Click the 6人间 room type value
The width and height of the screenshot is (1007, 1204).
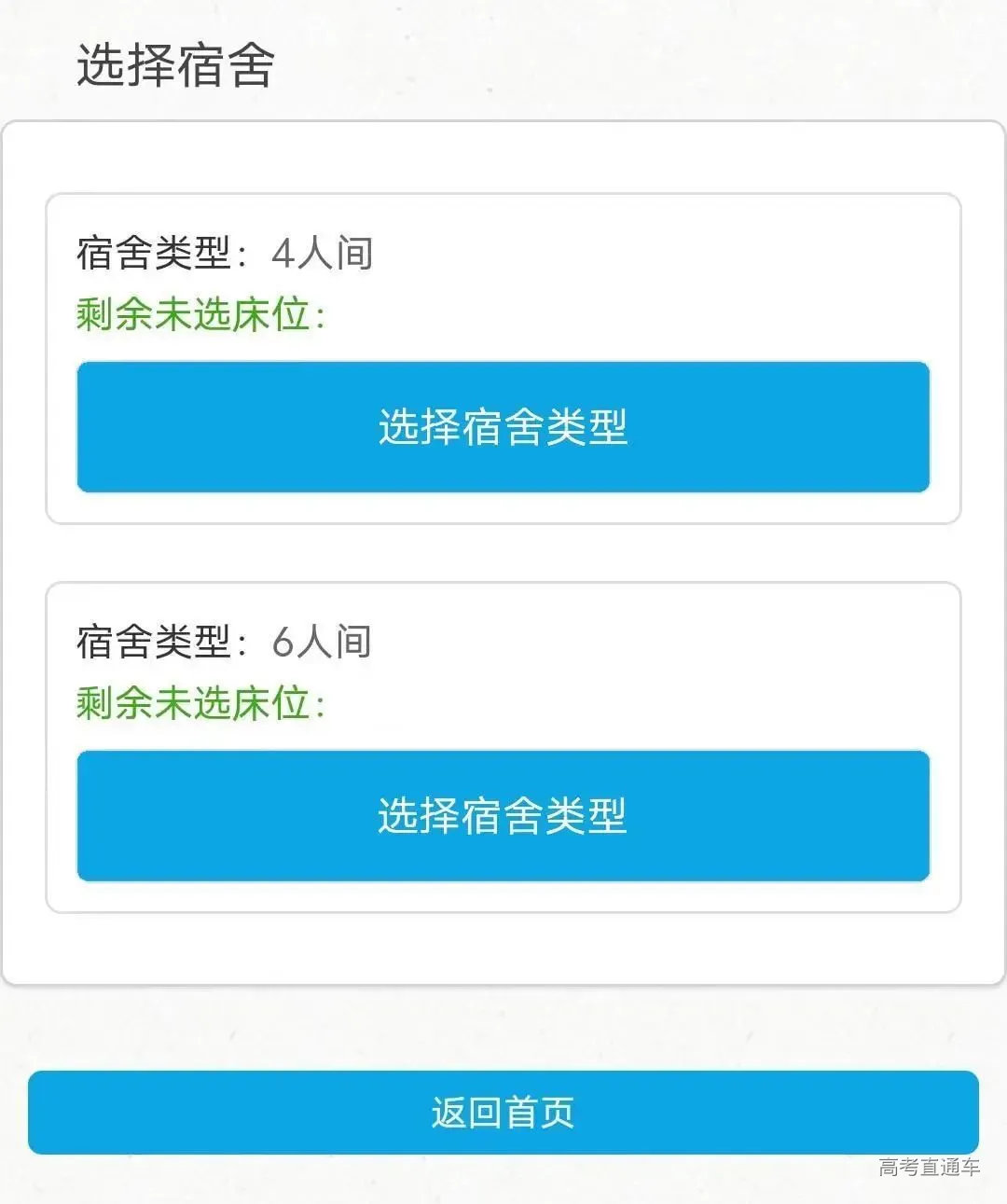[322, 641]
